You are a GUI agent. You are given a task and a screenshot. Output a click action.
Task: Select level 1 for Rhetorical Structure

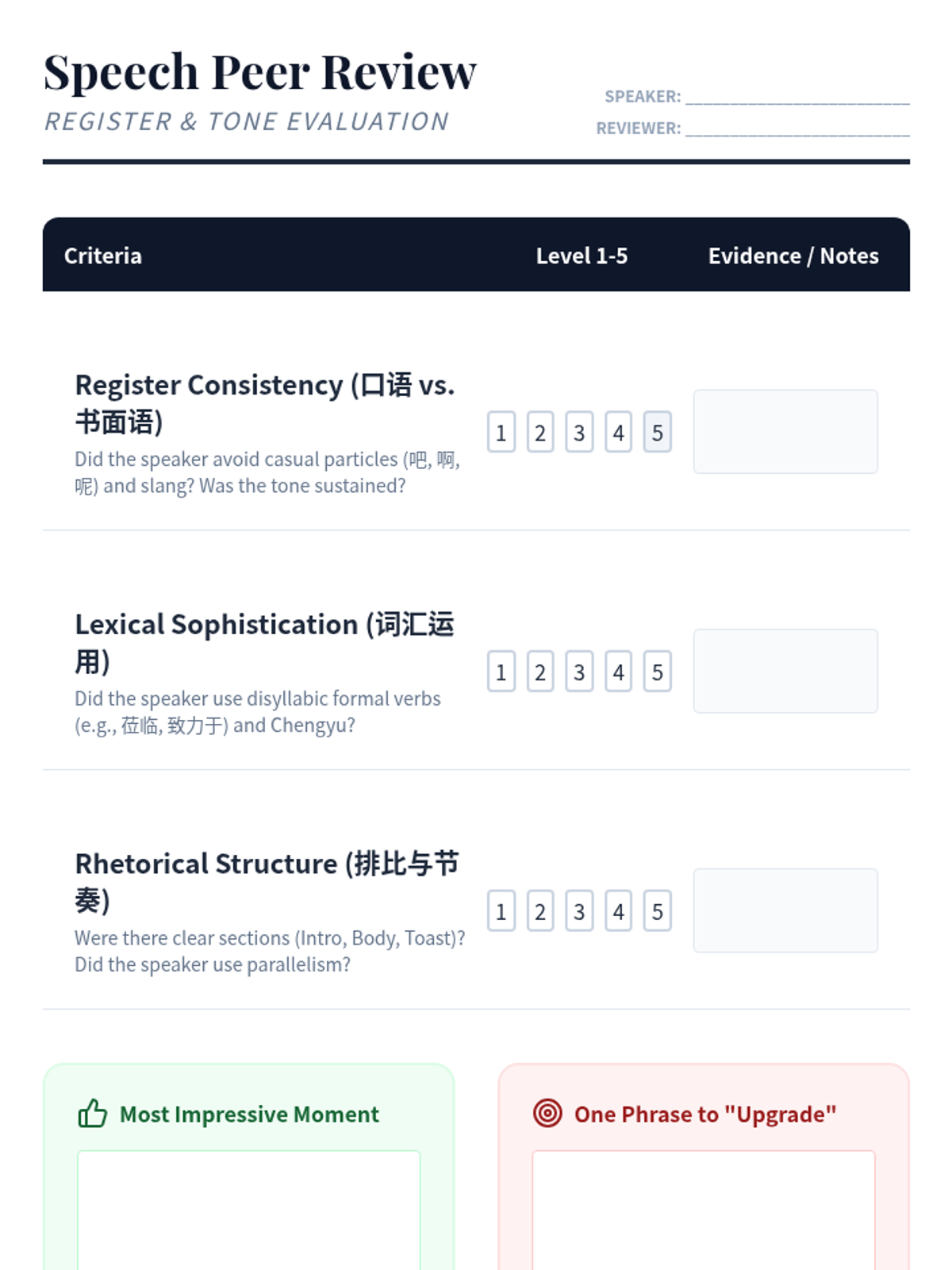tap(501, 910)
